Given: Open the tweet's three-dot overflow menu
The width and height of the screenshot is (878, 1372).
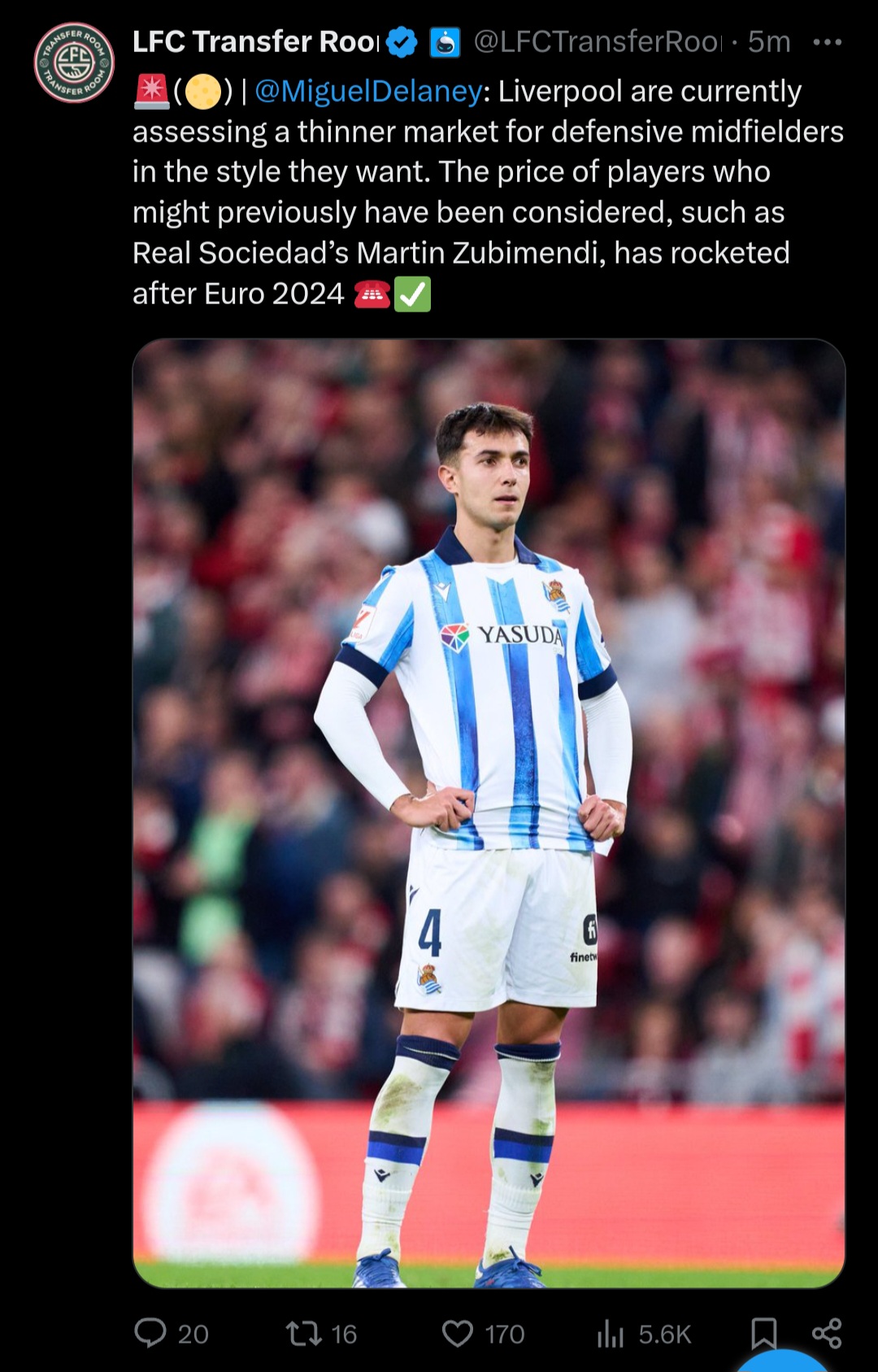Looking at the screenshot, I should pyautogui.click(x=827, y=42).
